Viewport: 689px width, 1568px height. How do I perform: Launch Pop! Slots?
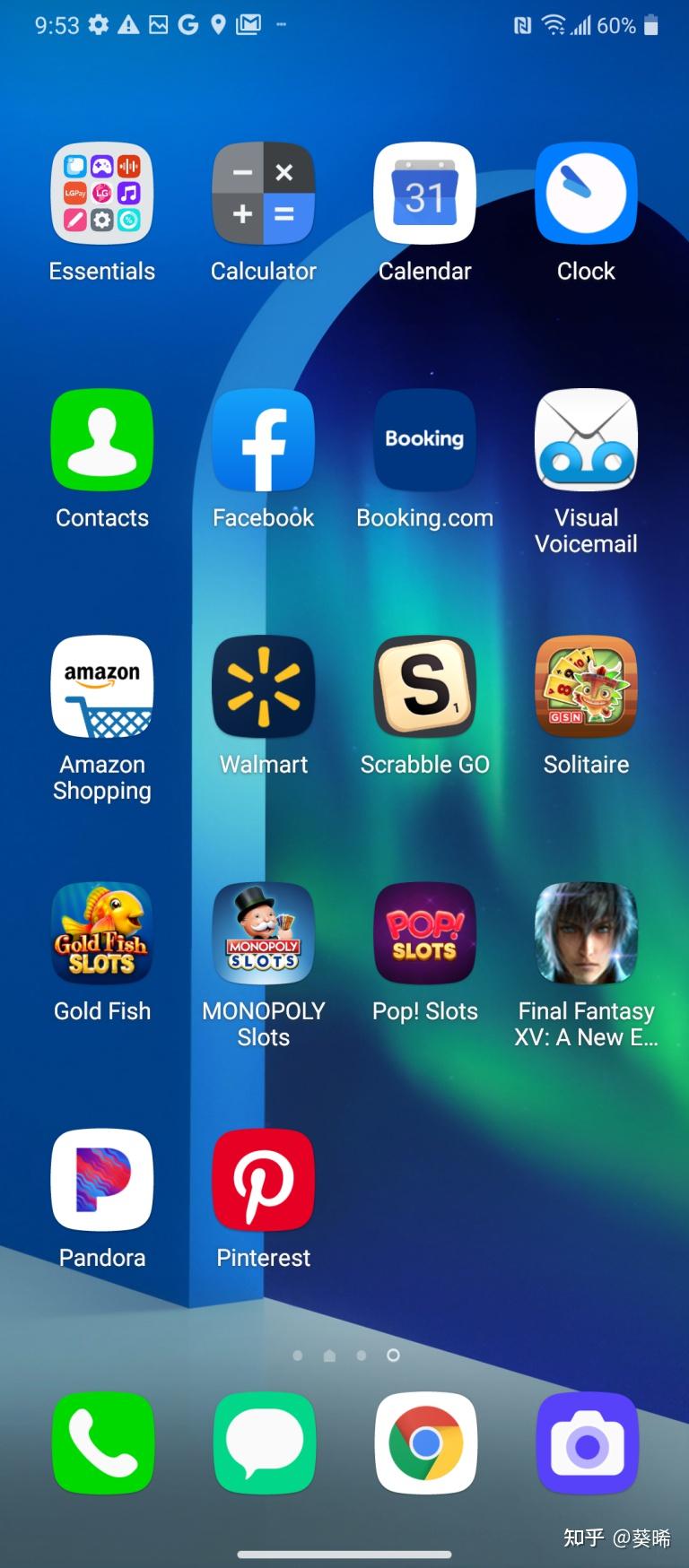425,933
